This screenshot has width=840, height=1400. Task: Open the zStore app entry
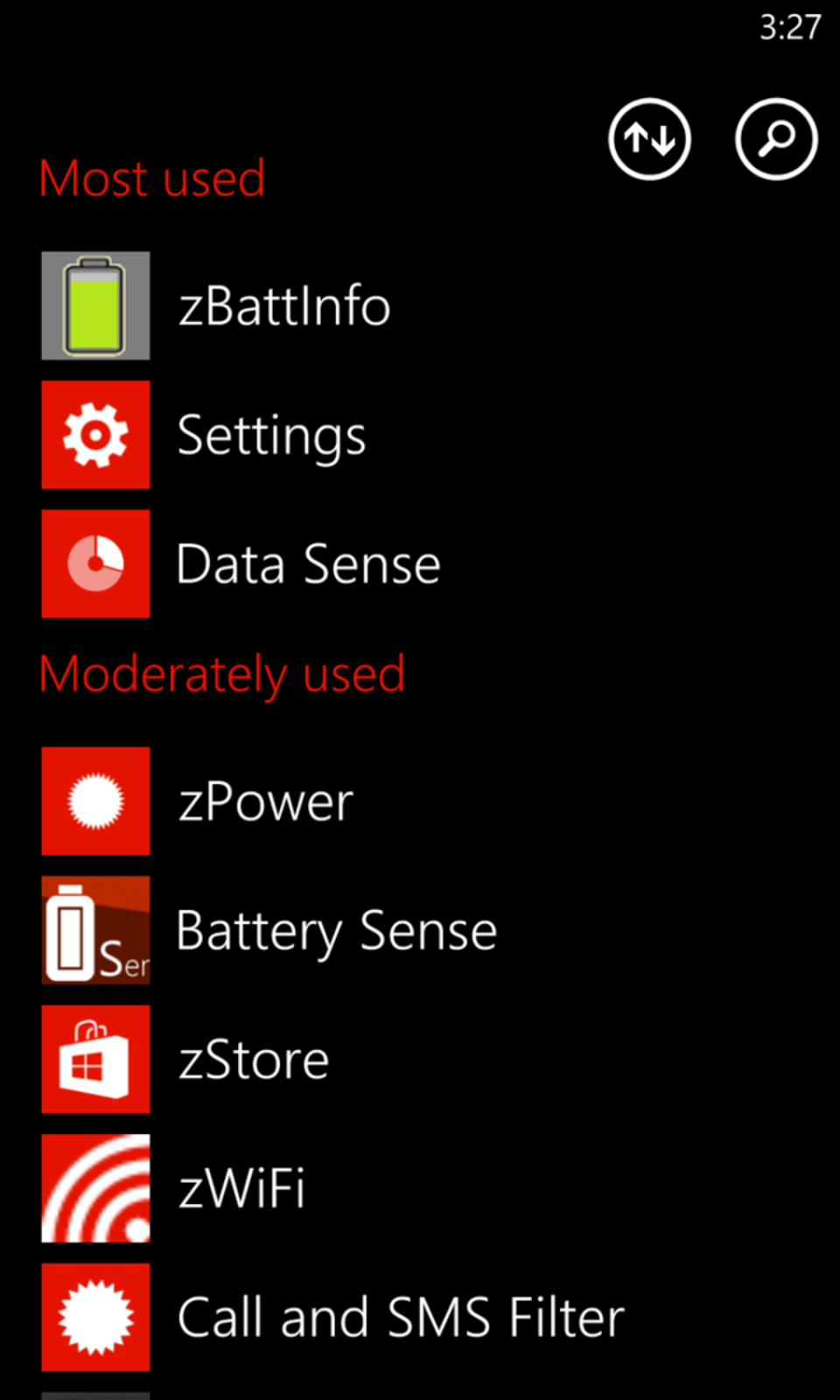pos(252,1059)
